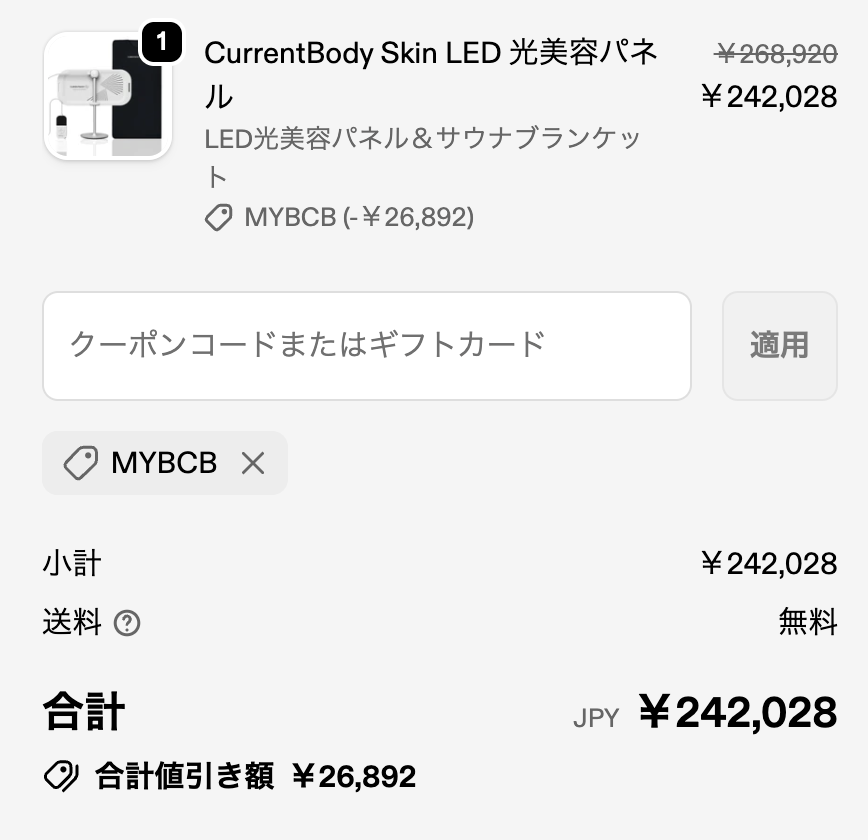Image resolution: width=868 pixels, height=840 pixels.
Task: Tap the coupon code or gift card field
Action: 366,346
